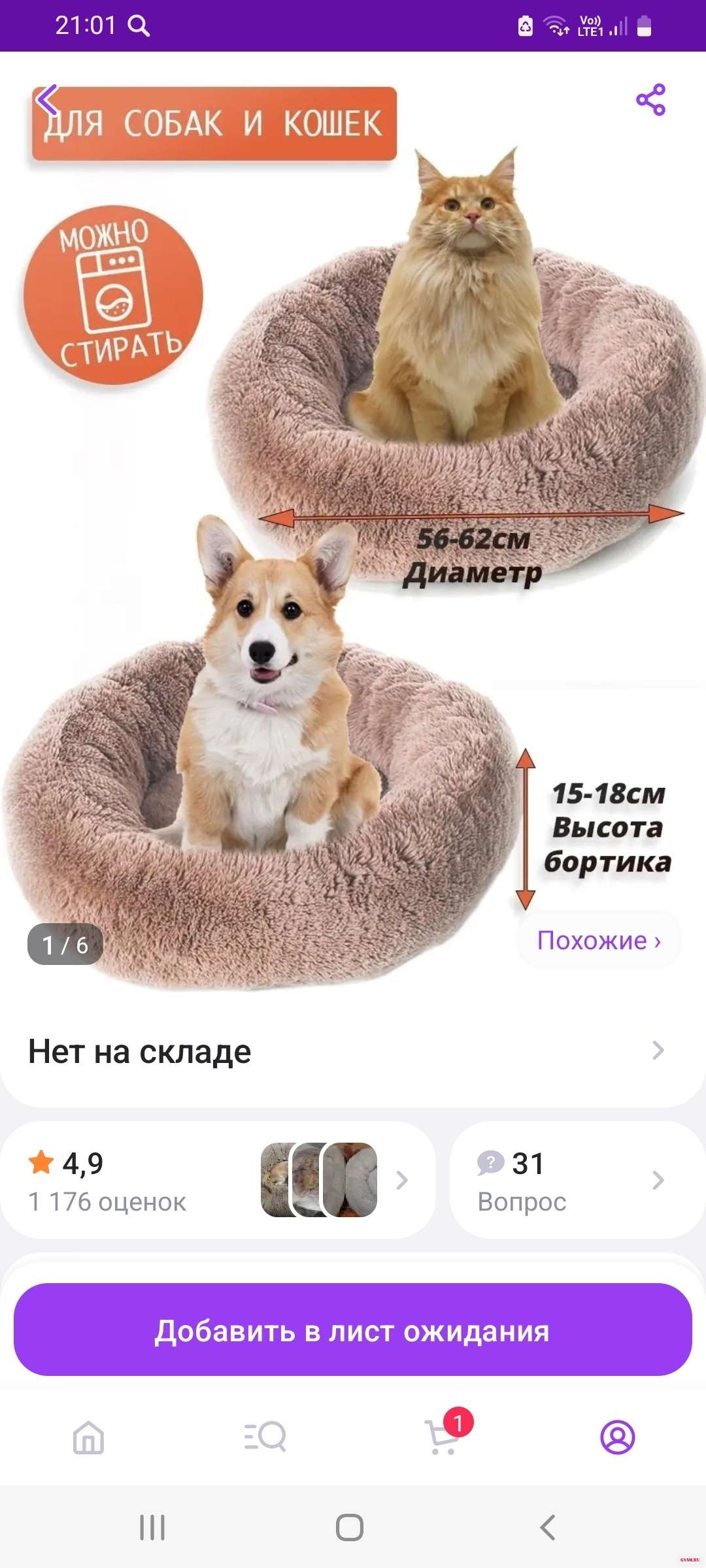Open similar items via Похожие
Image resolution: width=706 pixels, height=1568 pixels.
pyautogui.click(x=599, y=940)
